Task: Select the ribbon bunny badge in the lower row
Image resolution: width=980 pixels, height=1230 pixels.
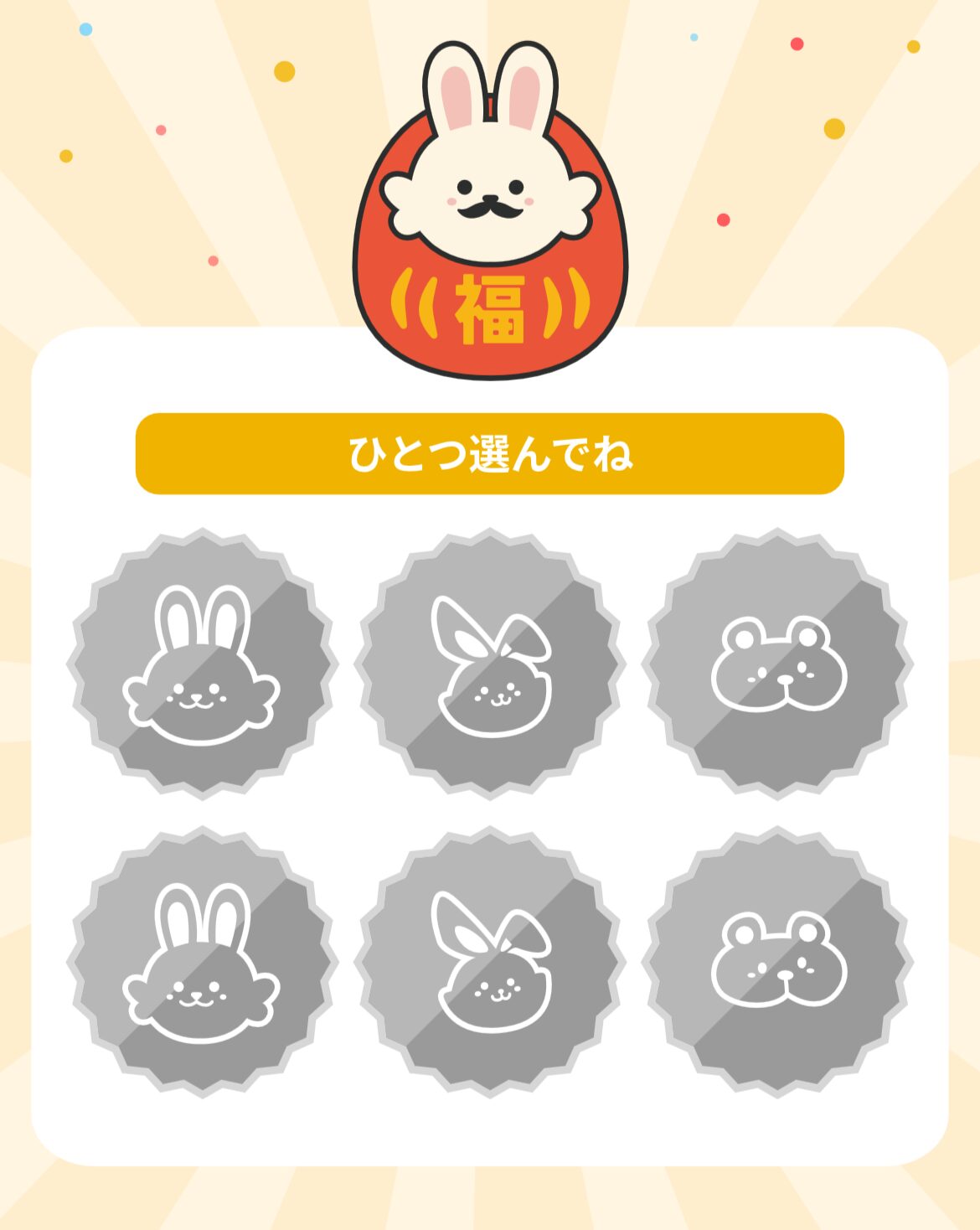Action: [x=490, y=962]
